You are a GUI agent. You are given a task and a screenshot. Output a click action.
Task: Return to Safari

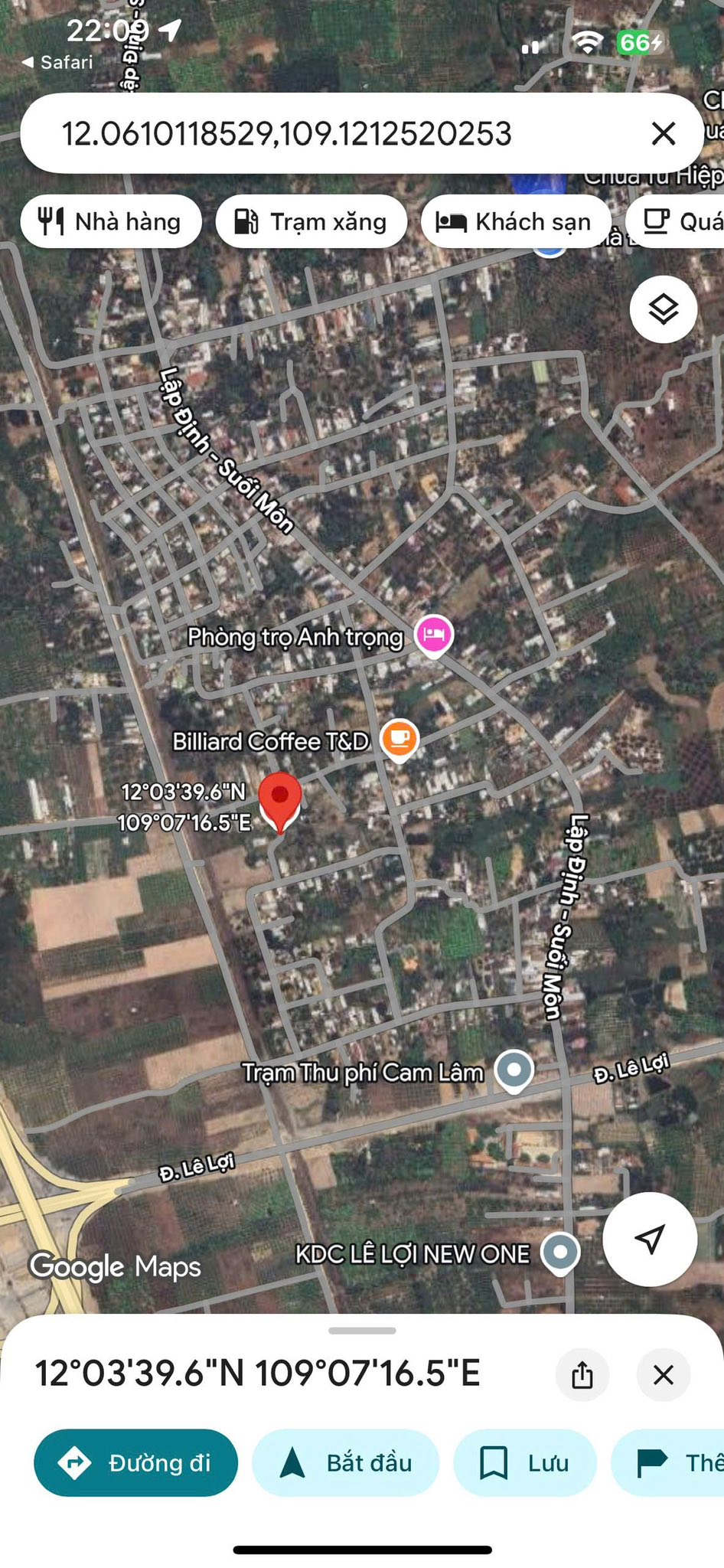(57, 63)
